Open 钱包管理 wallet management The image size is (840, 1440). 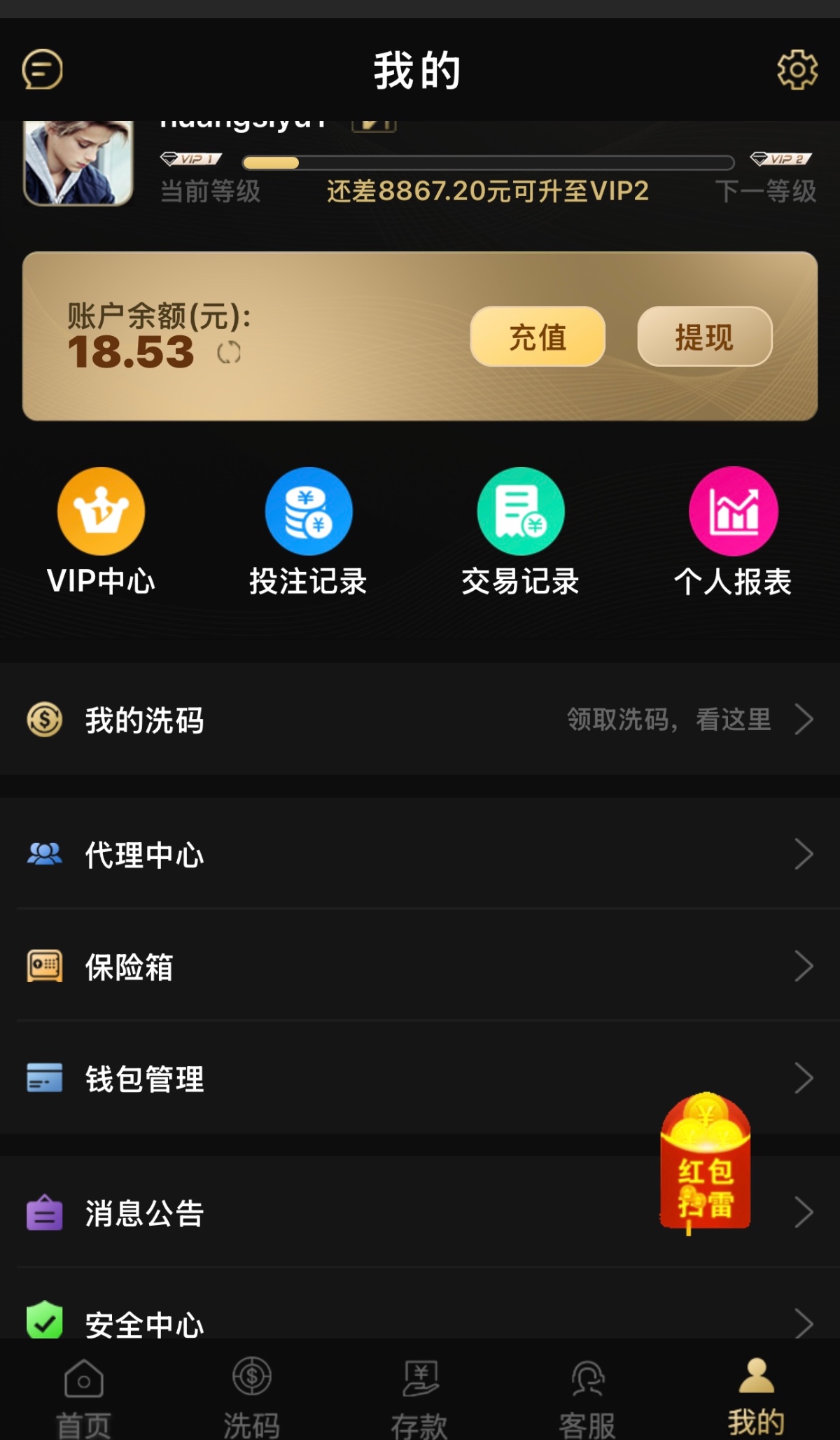click(420, 1079)
